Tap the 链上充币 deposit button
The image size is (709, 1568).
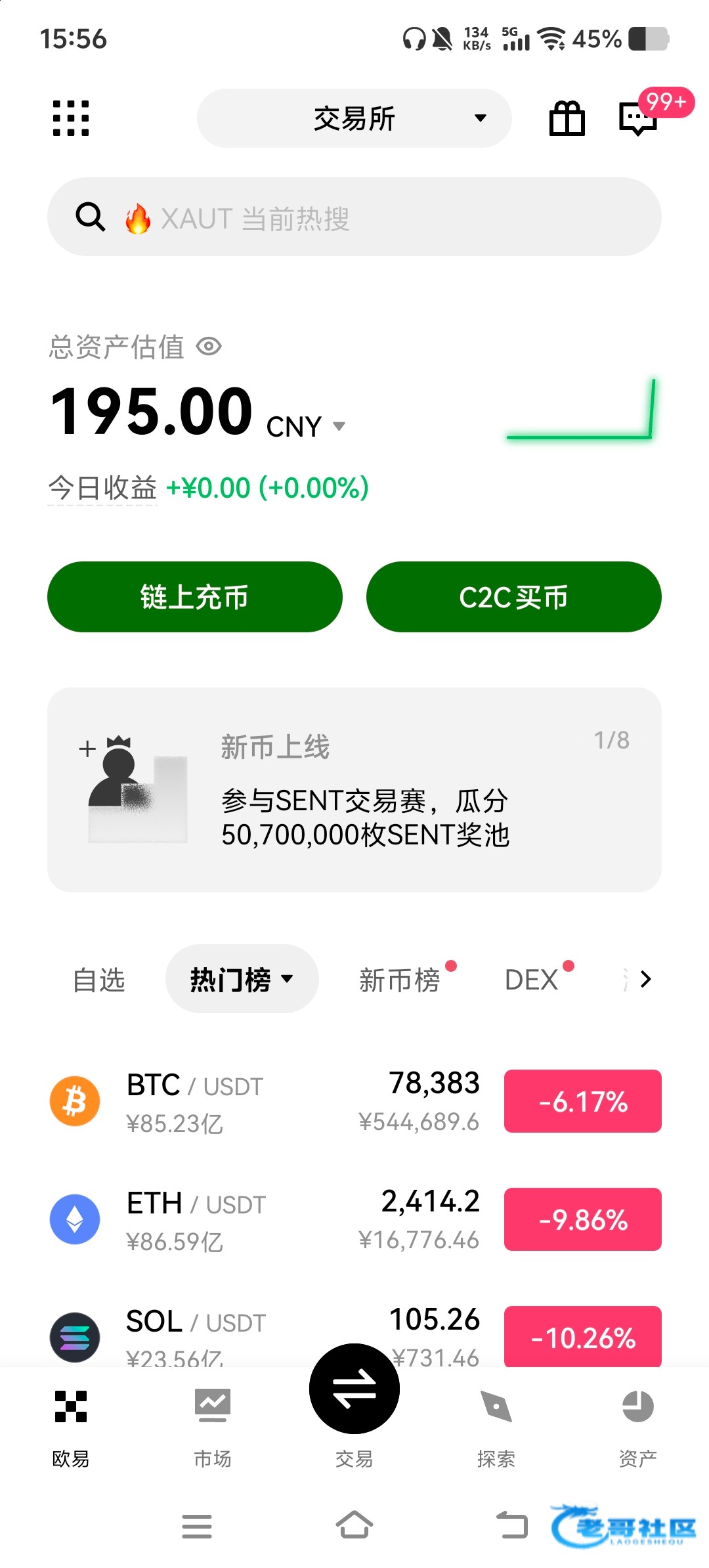click(x=195, y=597)
